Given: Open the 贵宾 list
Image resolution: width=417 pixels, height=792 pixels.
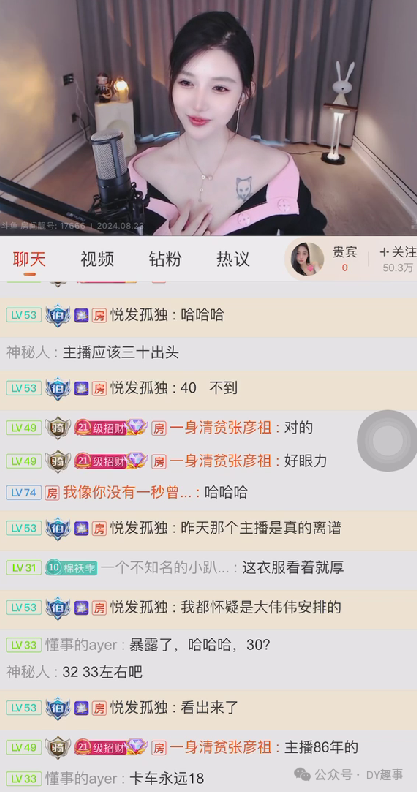Looking at the screenshot, I should click(344, 259).
